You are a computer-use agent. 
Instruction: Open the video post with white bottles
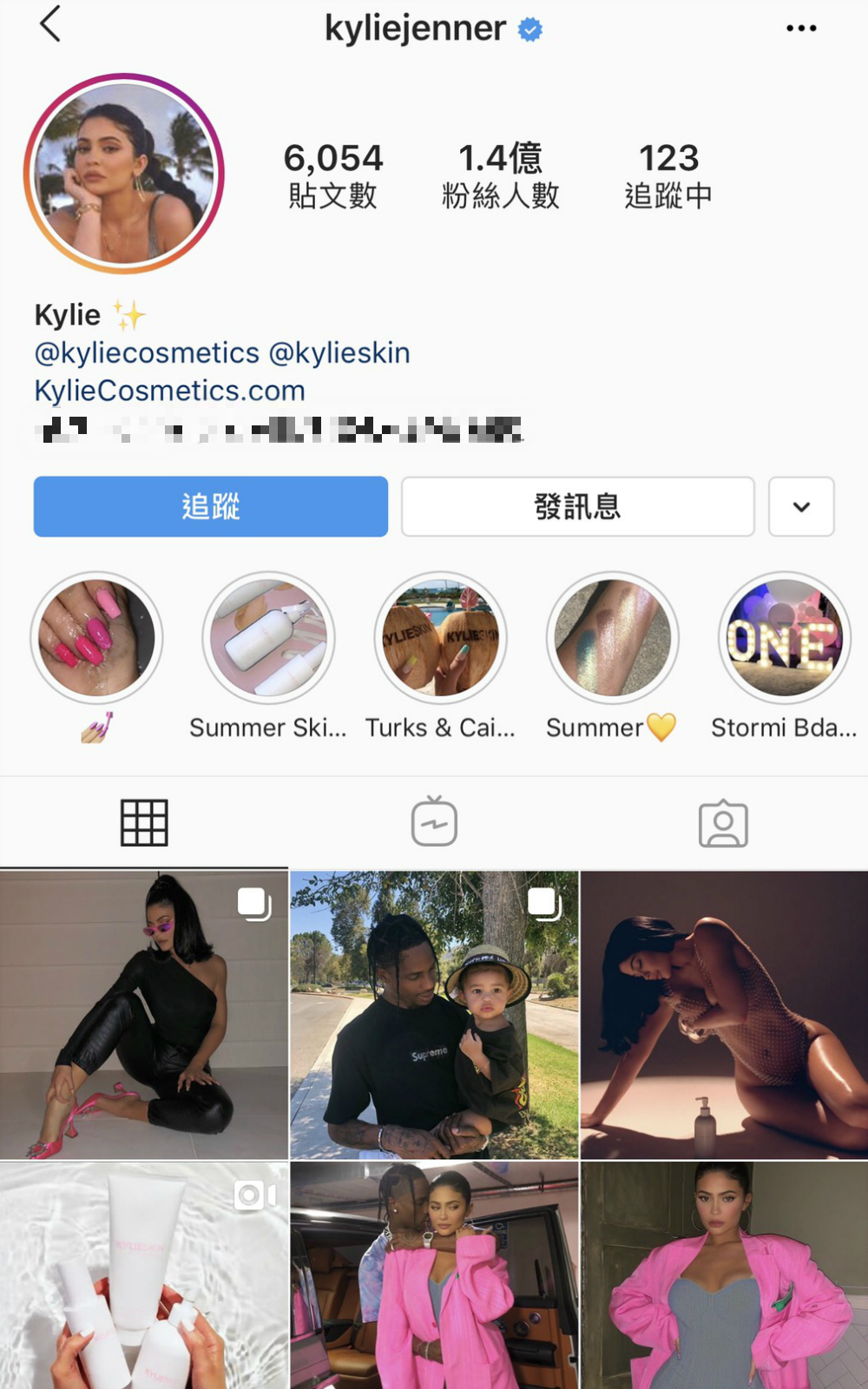pos(143,1276)
